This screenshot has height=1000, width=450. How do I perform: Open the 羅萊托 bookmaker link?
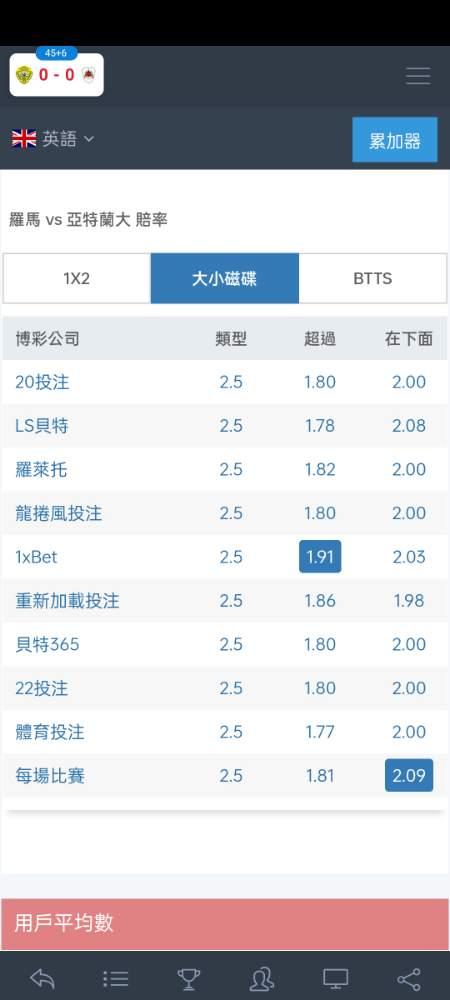click(41, 469)
